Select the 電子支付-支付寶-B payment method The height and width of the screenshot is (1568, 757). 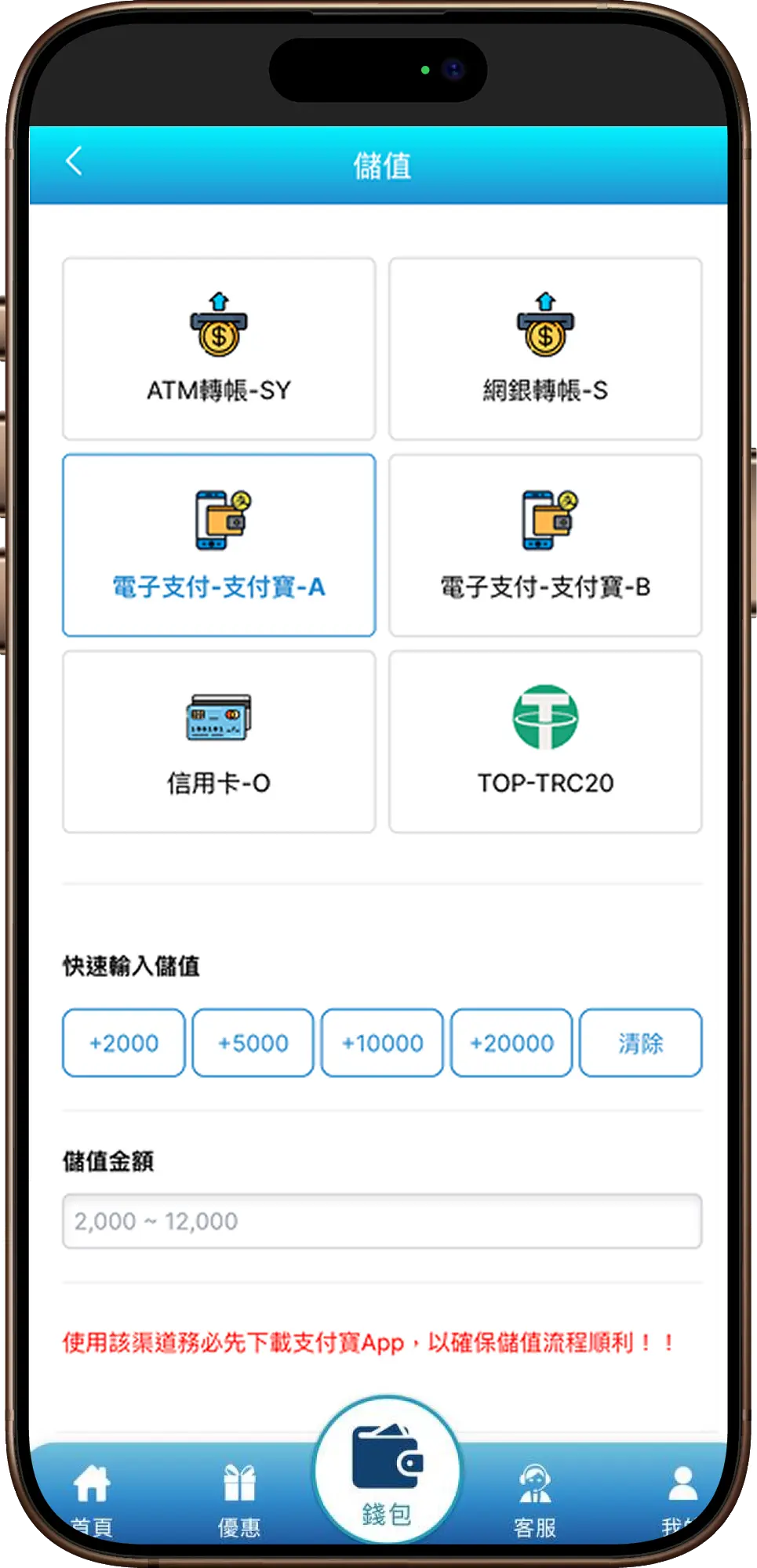point(545,545)
